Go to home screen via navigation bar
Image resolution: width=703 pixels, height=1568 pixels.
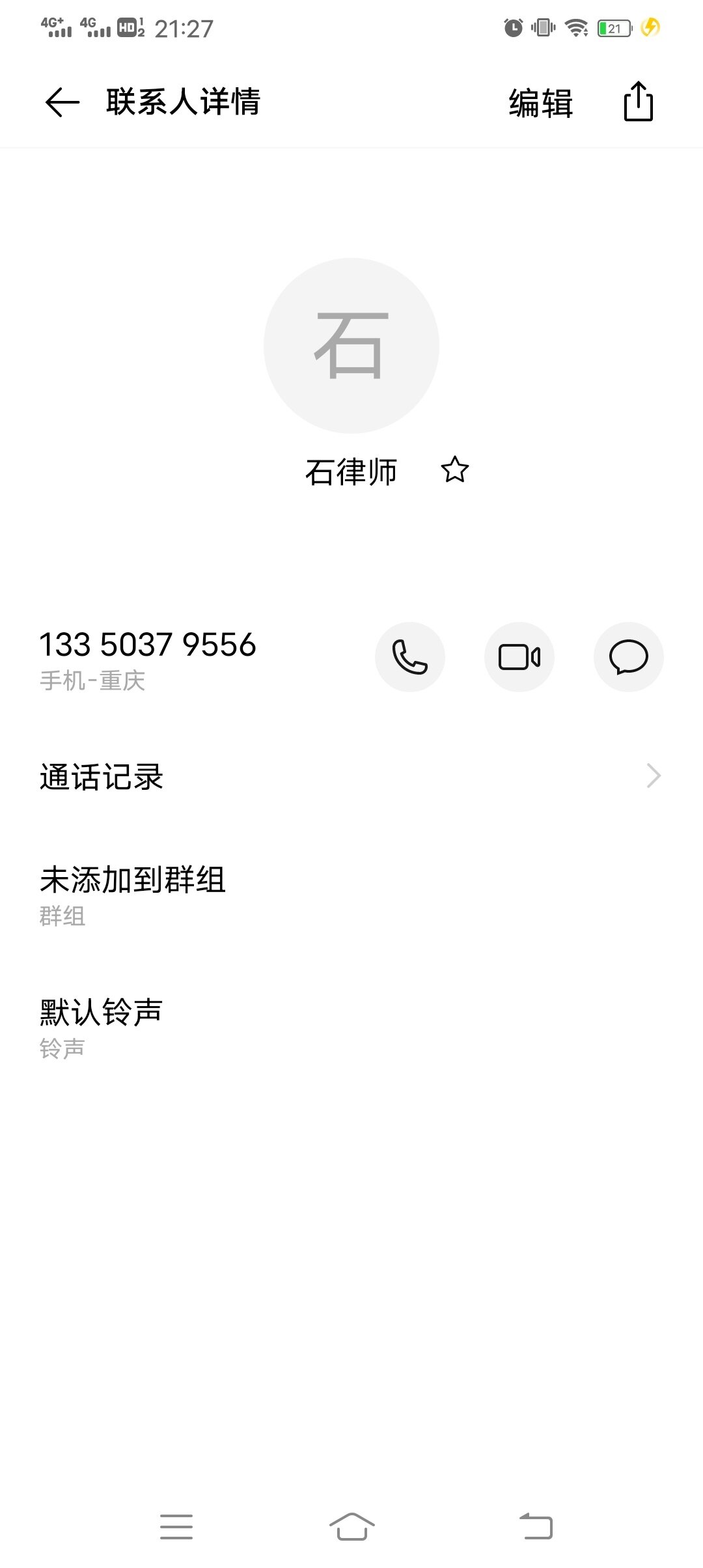coord(351,1526)
